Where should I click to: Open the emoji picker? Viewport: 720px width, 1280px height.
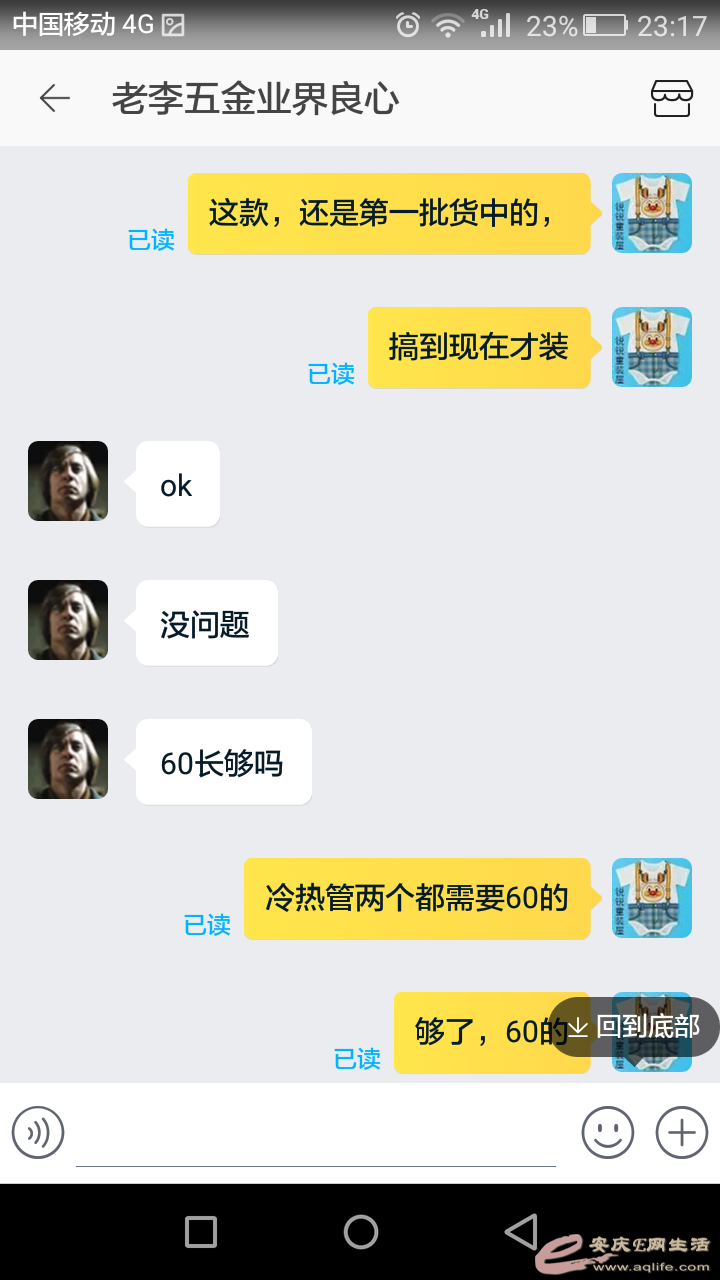coord(607,1133)
